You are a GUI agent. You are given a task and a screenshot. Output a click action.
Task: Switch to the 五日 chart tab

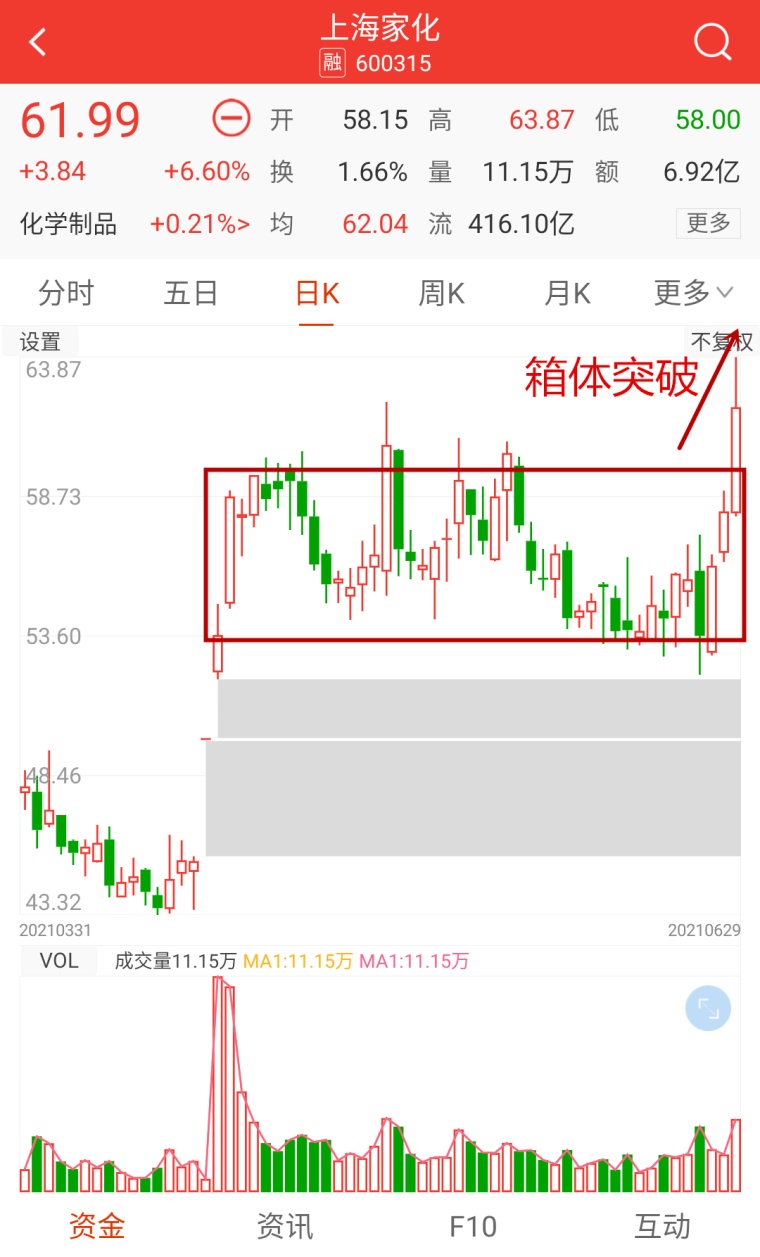[x=191, y=293]
